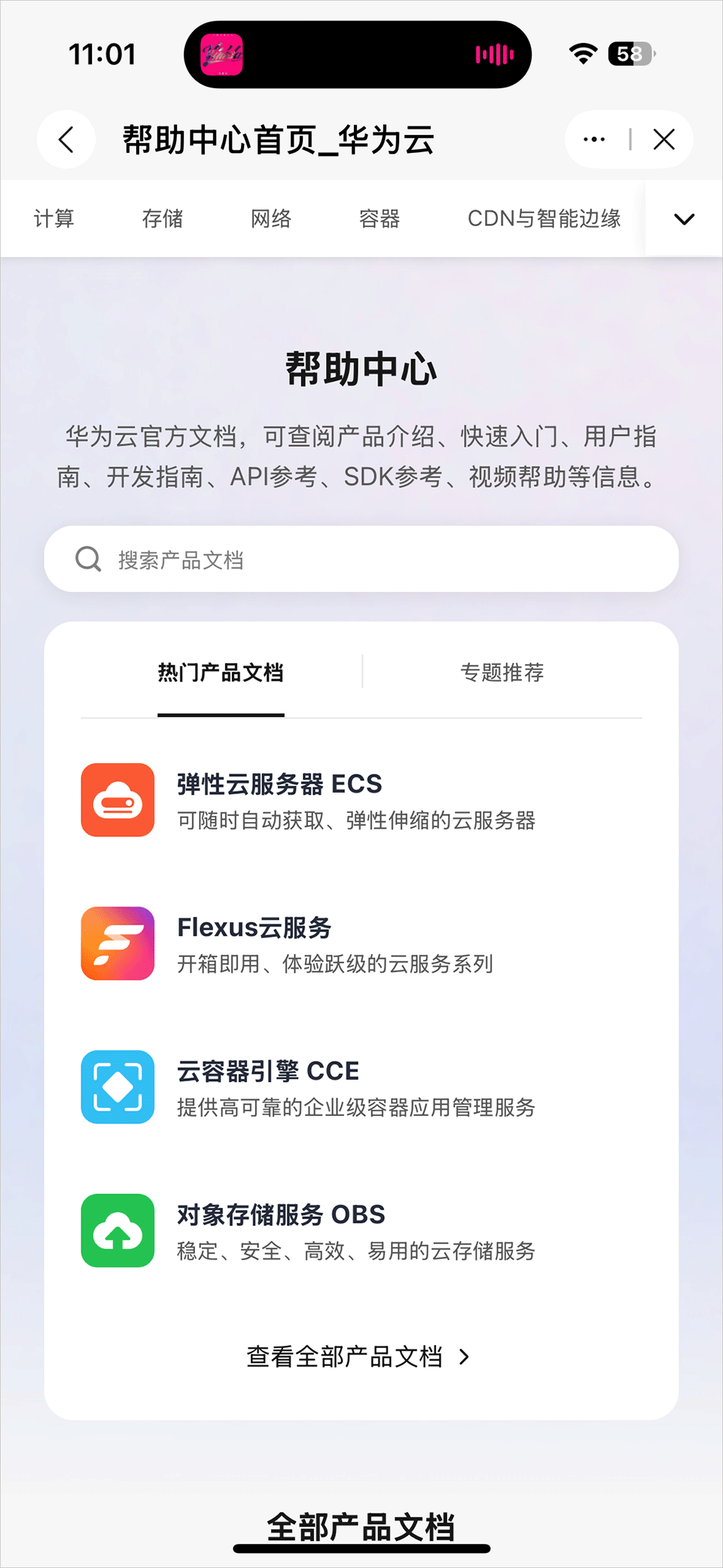Select the 存储 category tab
The width and height of the screenshot is (723, 1568).
[x=162, y=219]
